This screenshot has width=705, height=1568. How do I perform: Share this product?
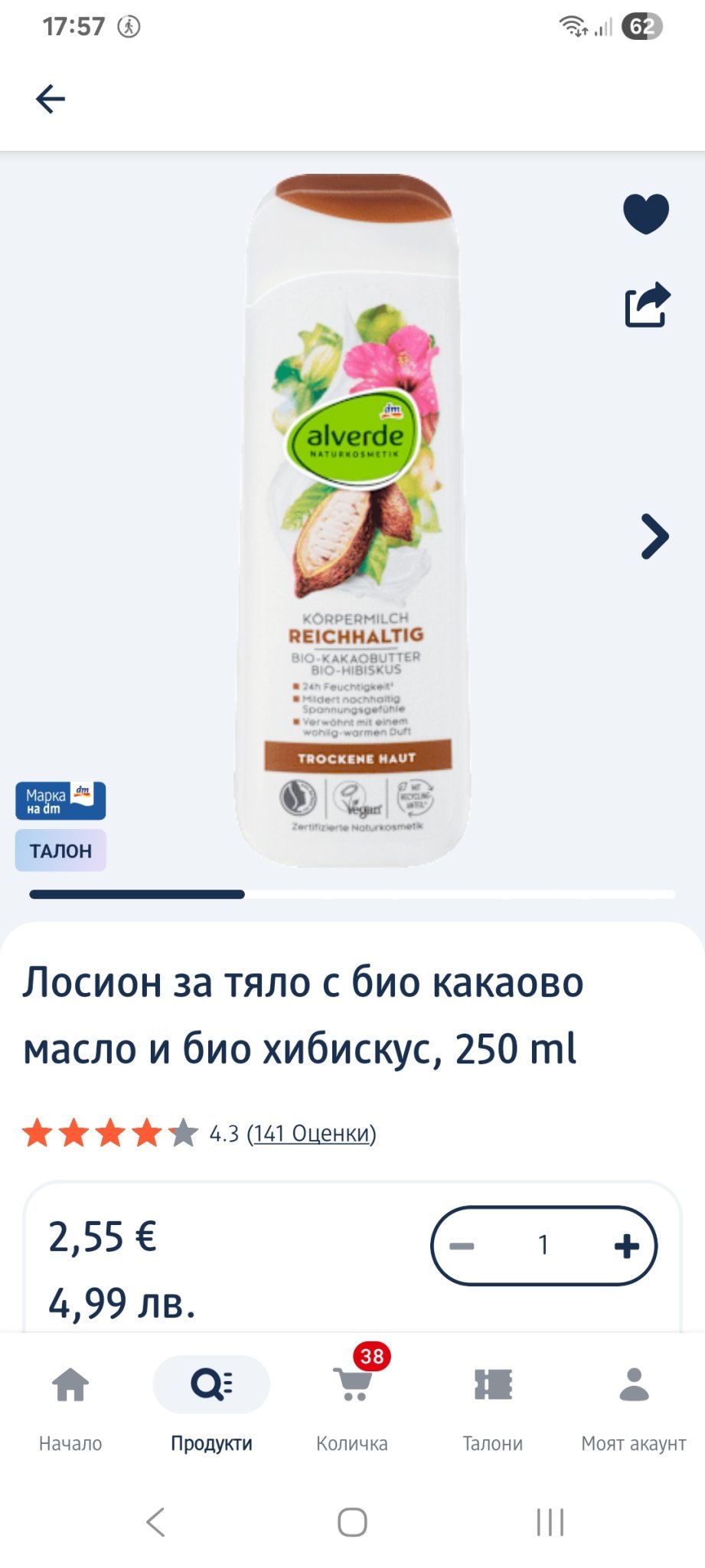(648, 305)
